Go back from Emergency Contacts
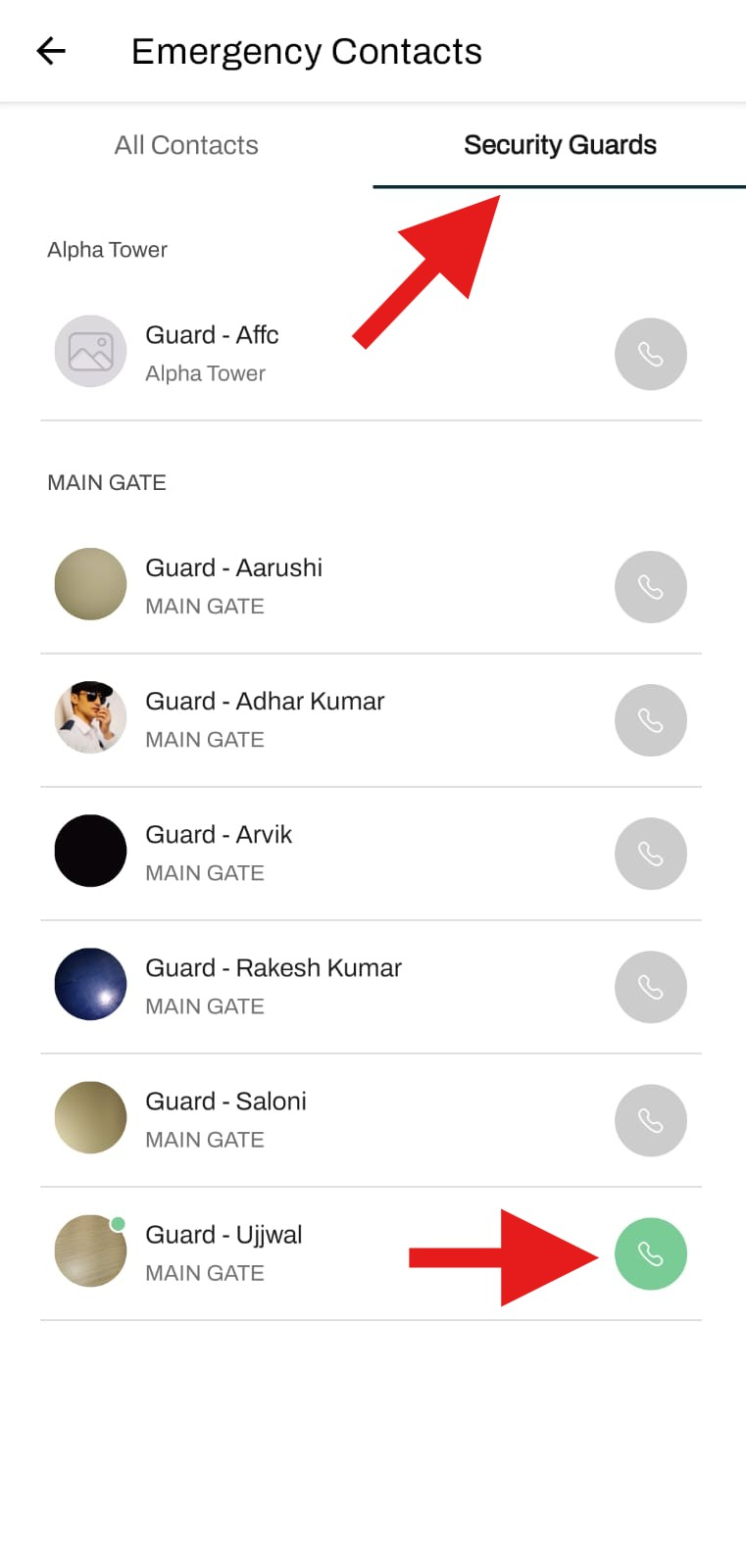Screen dimensions: 746x1568 point(51,51)
